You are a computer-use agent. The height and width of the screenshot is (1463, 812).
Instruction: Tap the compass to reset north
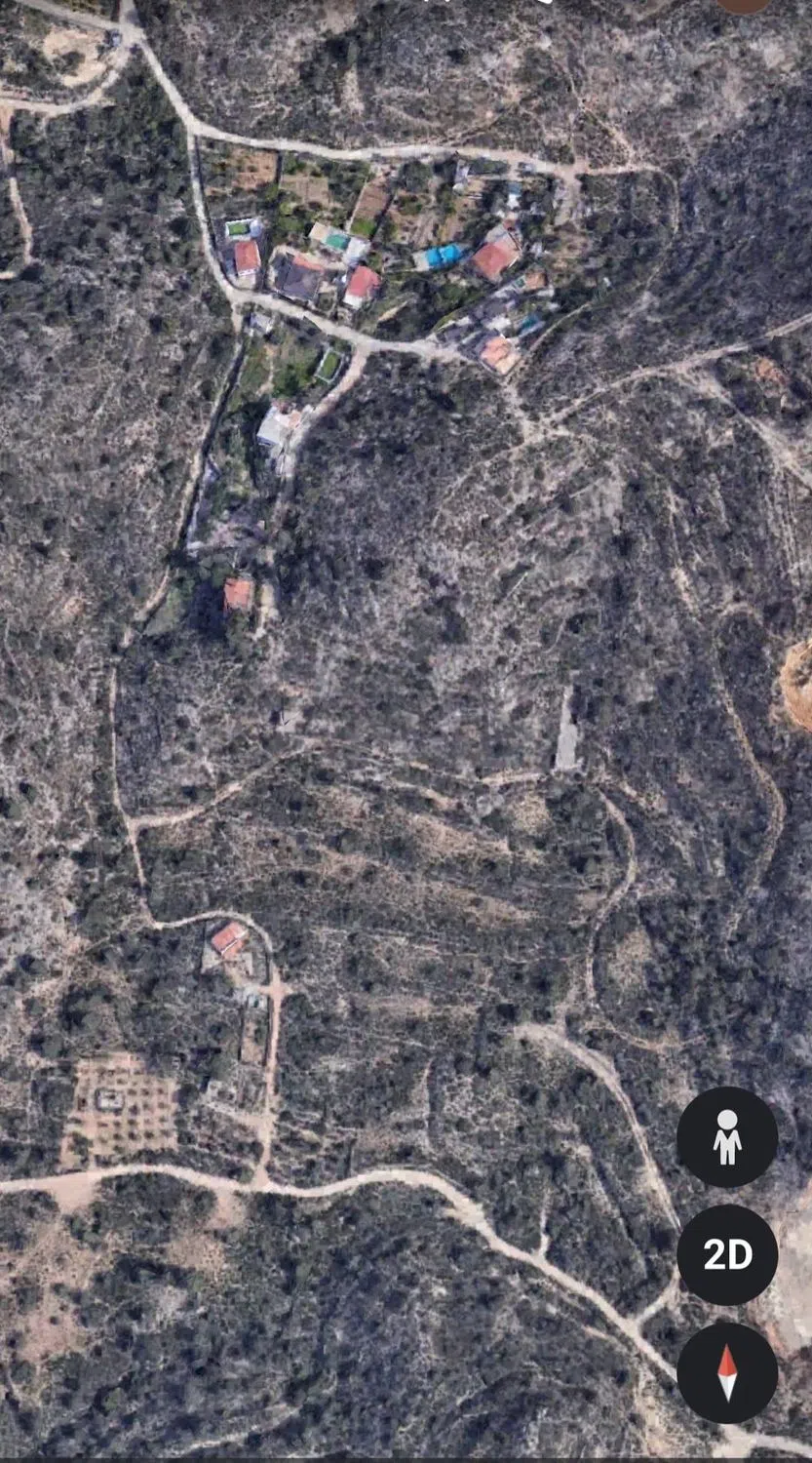pyautogui.click(x=727, y=1372)
